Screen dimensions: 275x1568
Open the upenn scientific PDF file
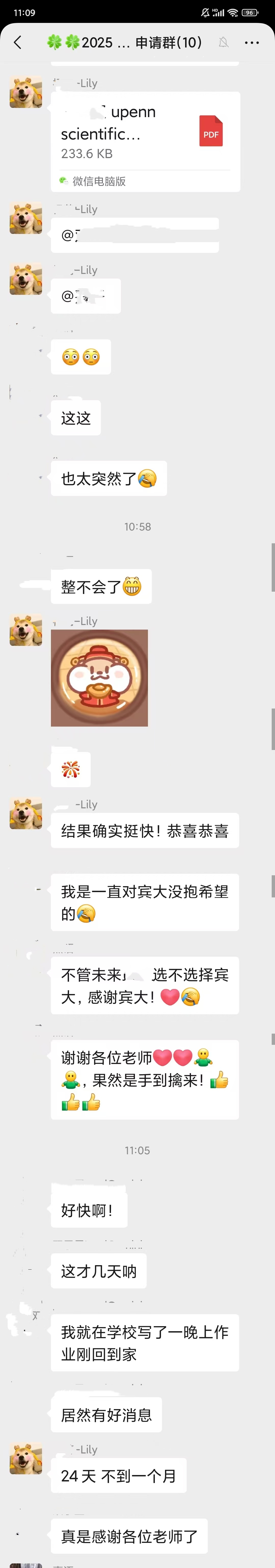pos(145,133)
